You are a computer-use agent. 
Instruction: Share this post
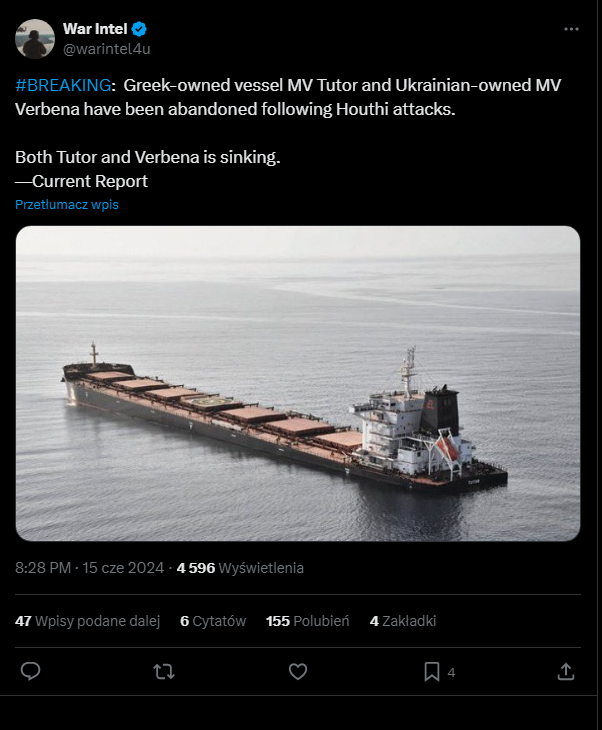565,672
